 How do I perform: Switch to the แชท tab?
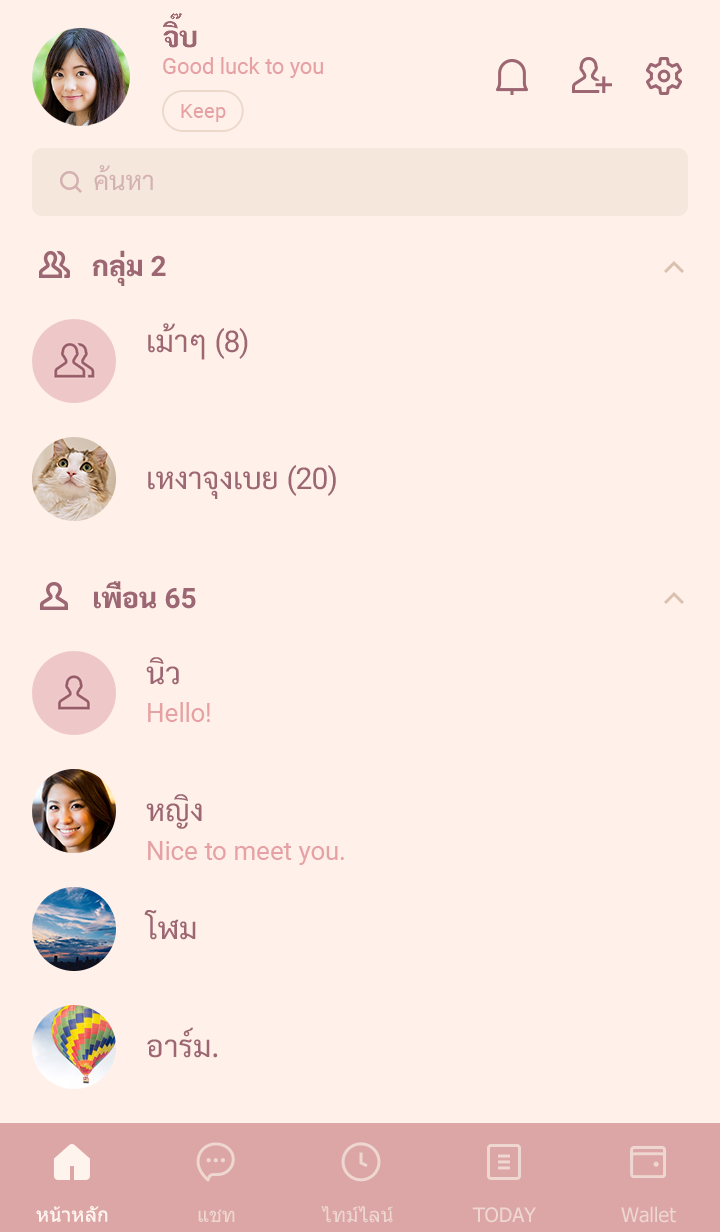pos(216,1178)
